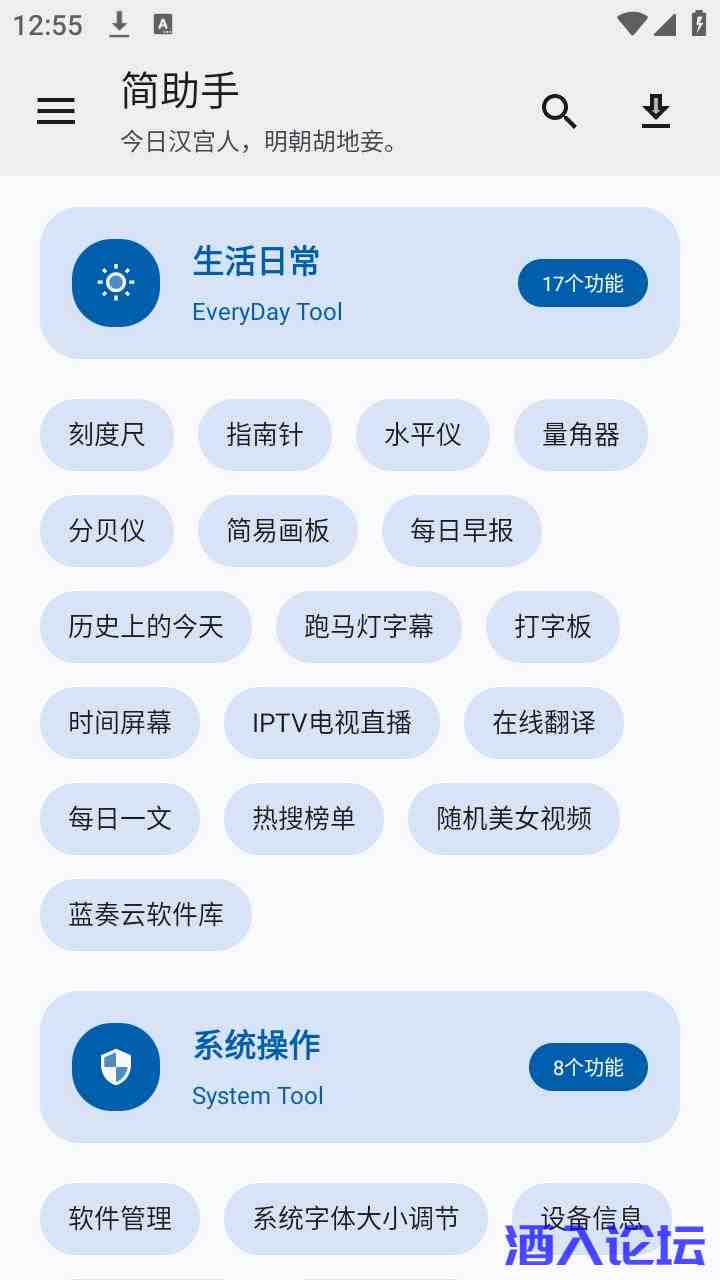Open the 打字板 typing board
This screenshot has height=1280, width=720.
click(553, 627)
